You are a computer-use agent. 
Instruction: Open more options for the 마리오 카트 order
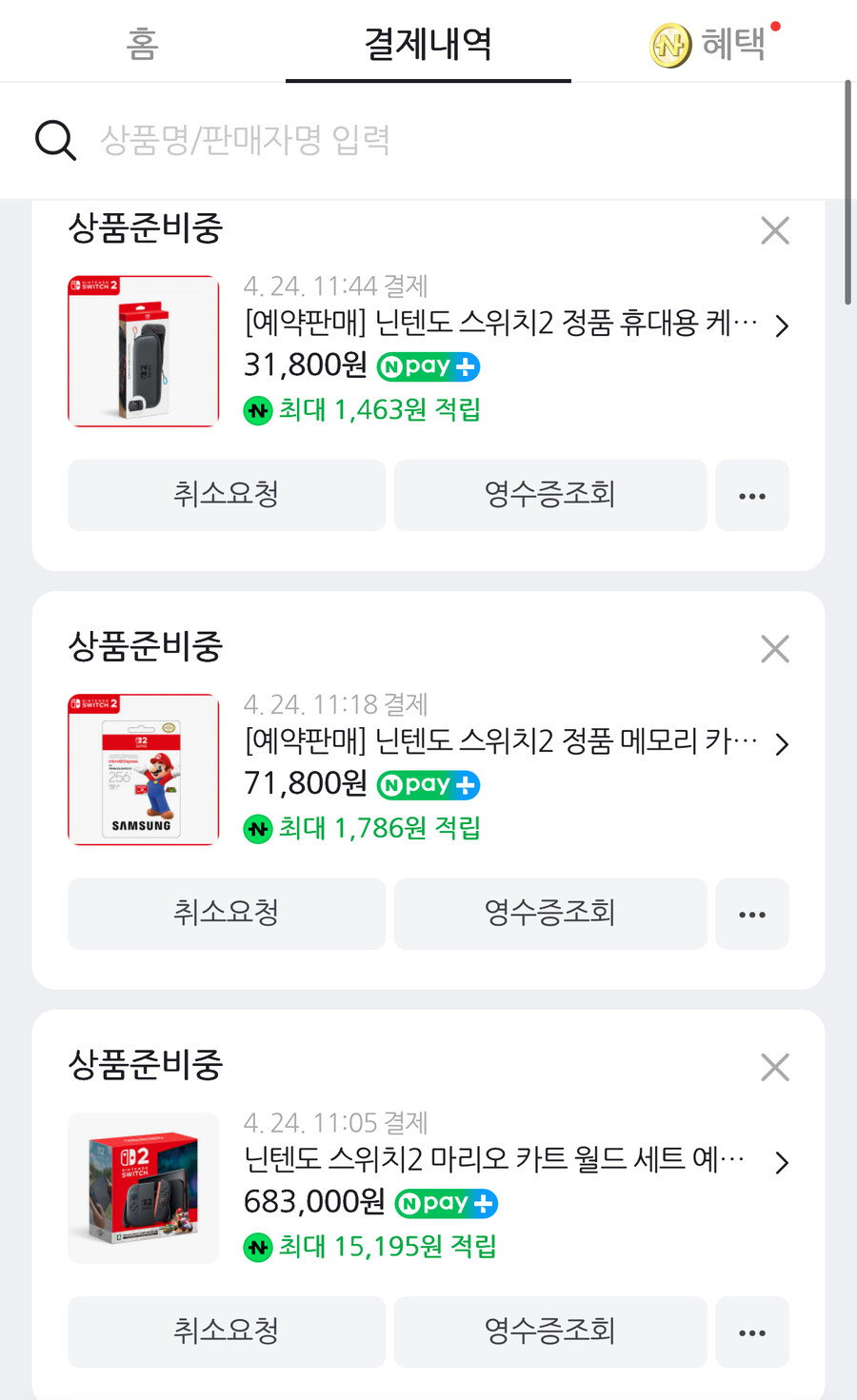[x=752, y=1332]
